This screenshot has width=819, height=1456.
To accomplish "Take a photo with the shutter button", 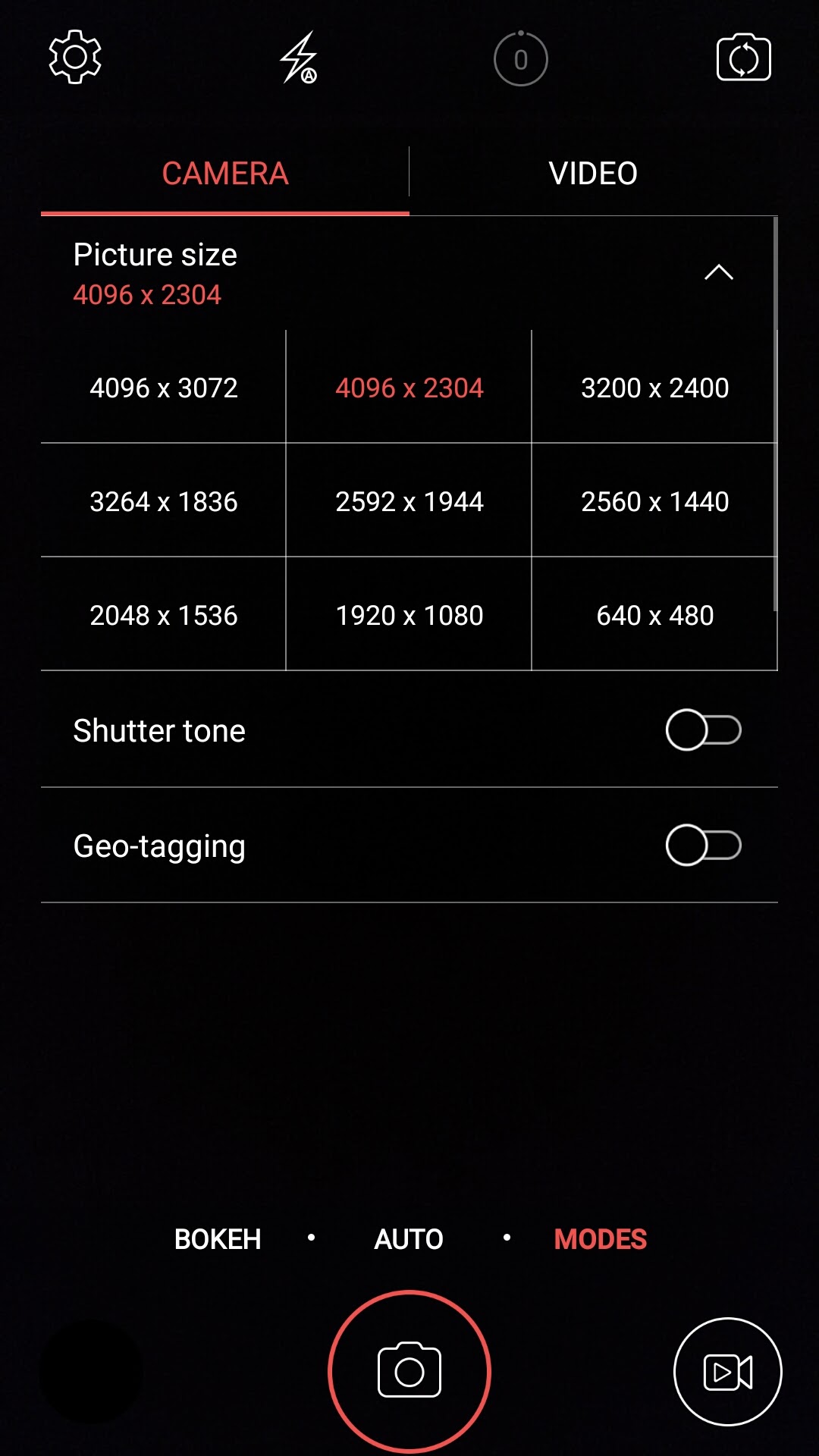I will tap(409, 1371).
